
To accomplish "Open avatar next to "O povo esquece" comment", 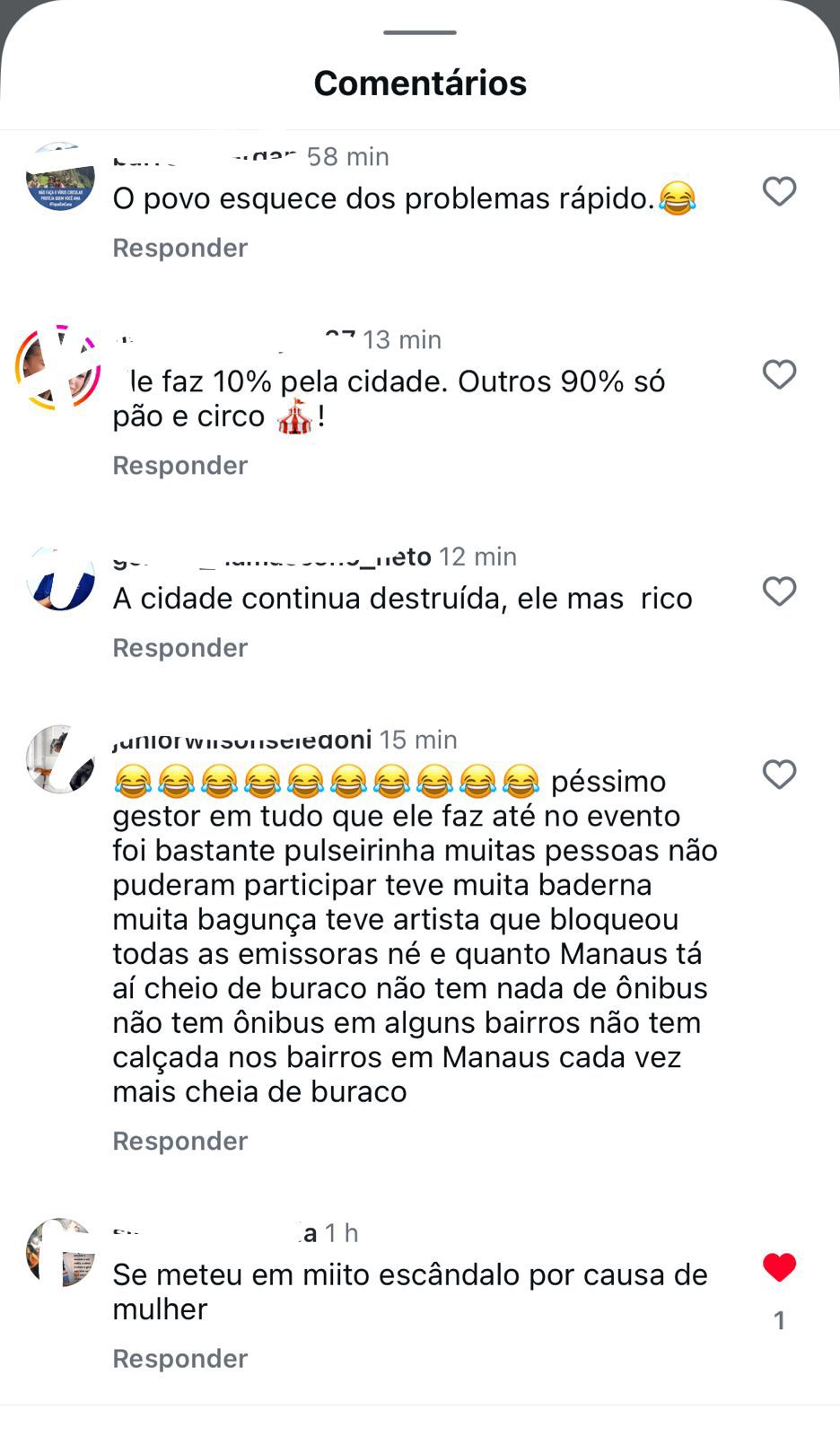I will pyautogui.click(x=60, y=177).
